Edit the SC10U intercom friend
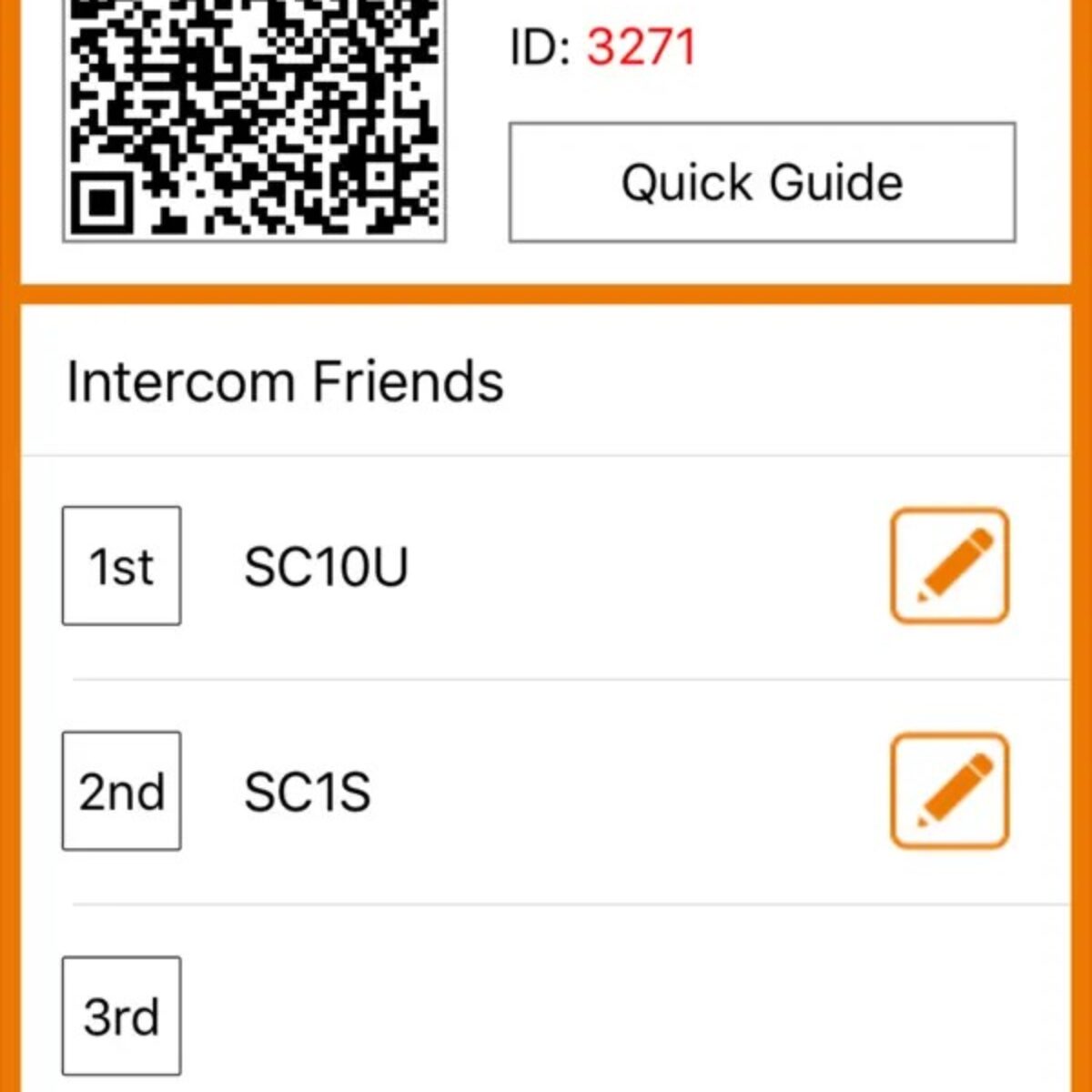This screenshot has height=1092, width=1092. pyautogui.click(x=949, y=566)
